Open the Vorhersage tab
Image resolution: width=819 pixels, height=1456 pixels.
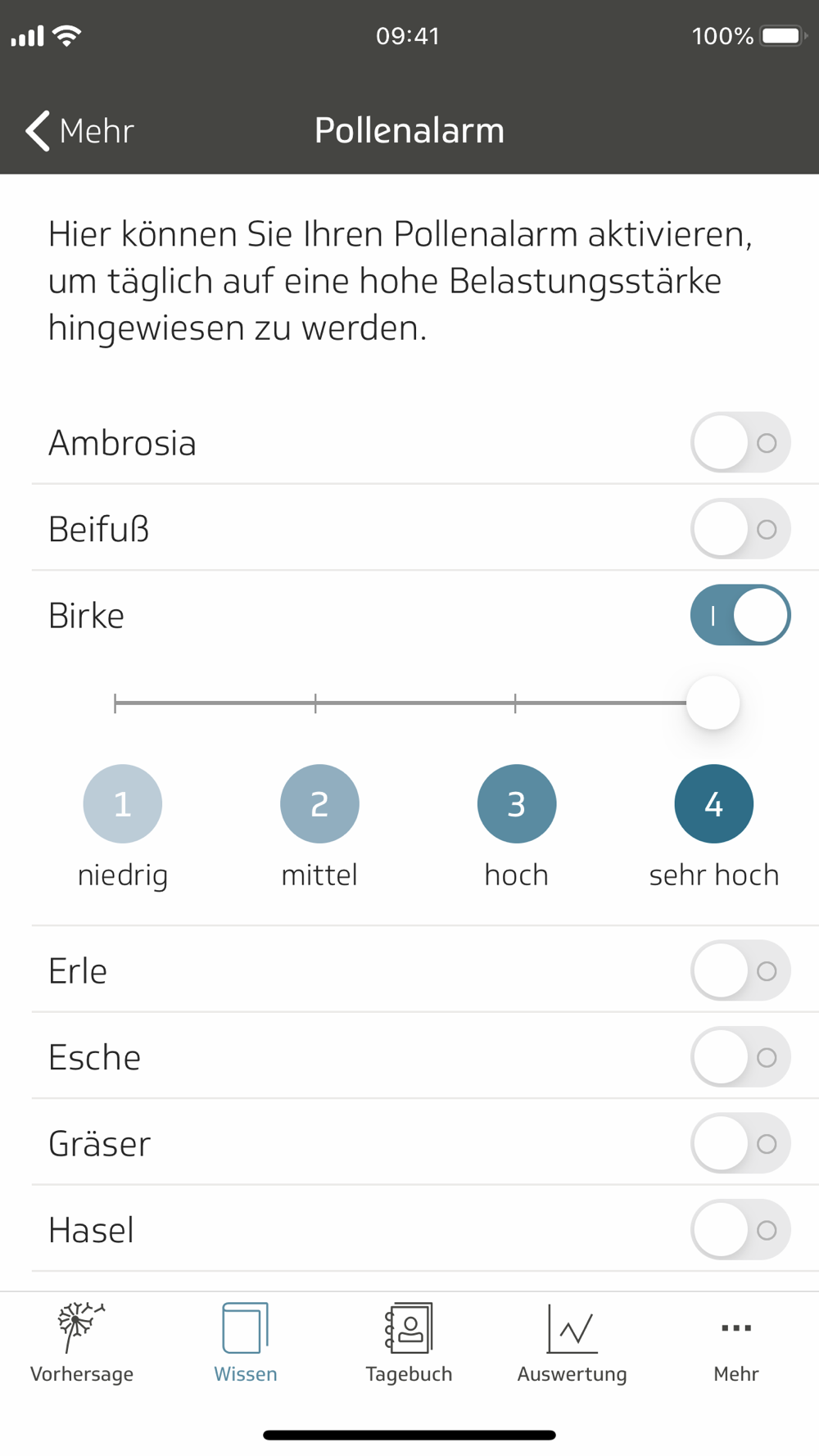click(x=82, y=1343)
